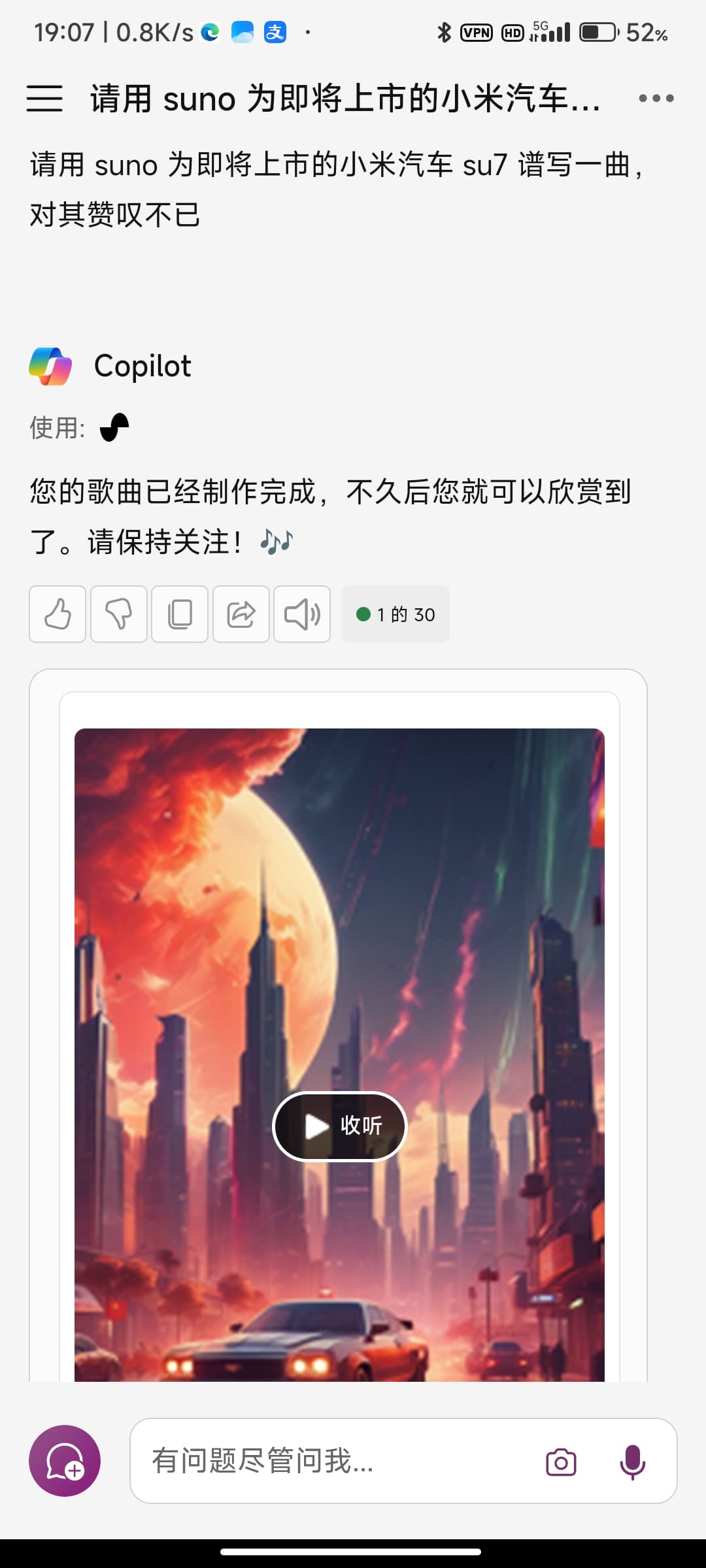Start a new chat topic
The width and height of the screenshot is (706, 1568).
click(x=65, y=1461)
